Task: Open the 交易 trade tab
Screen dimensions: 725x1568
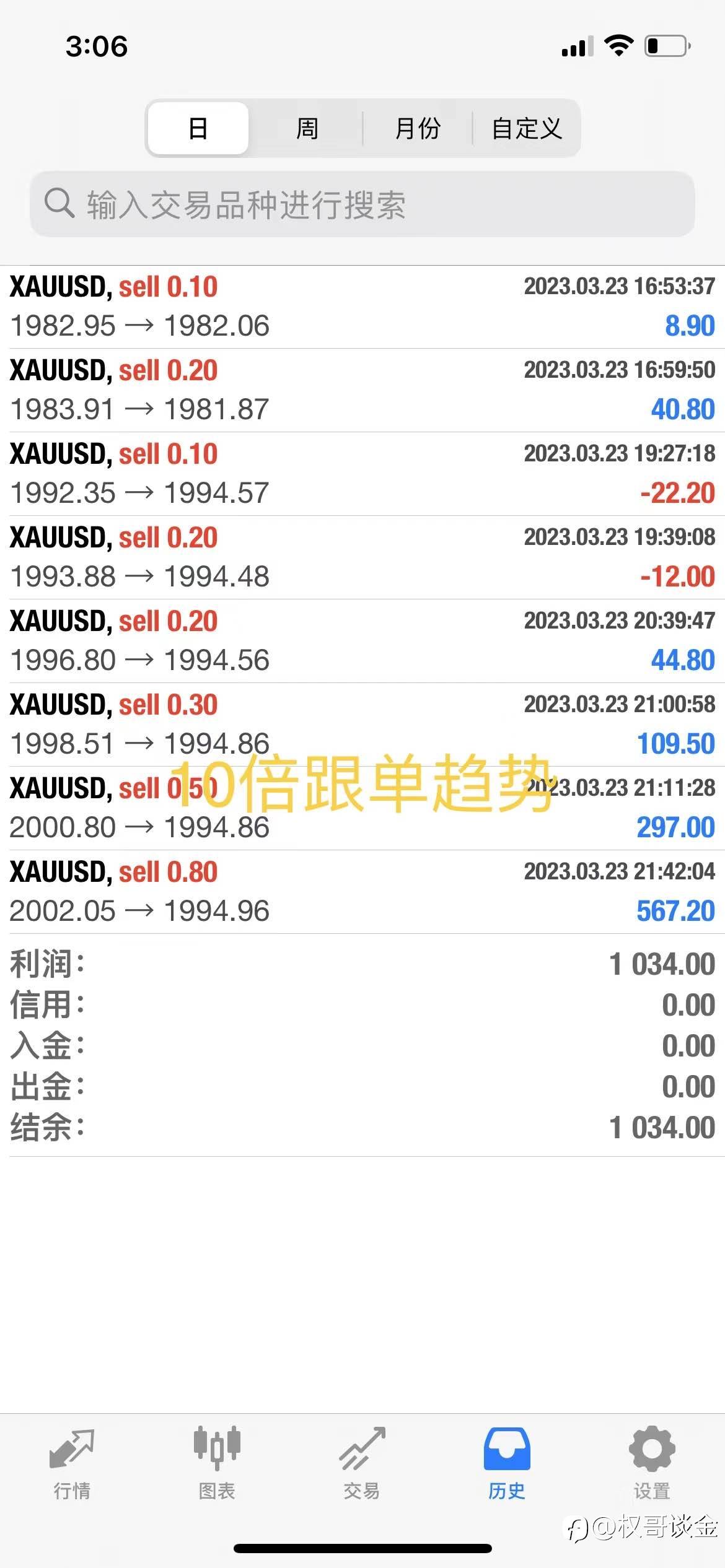Action: 362,1464
